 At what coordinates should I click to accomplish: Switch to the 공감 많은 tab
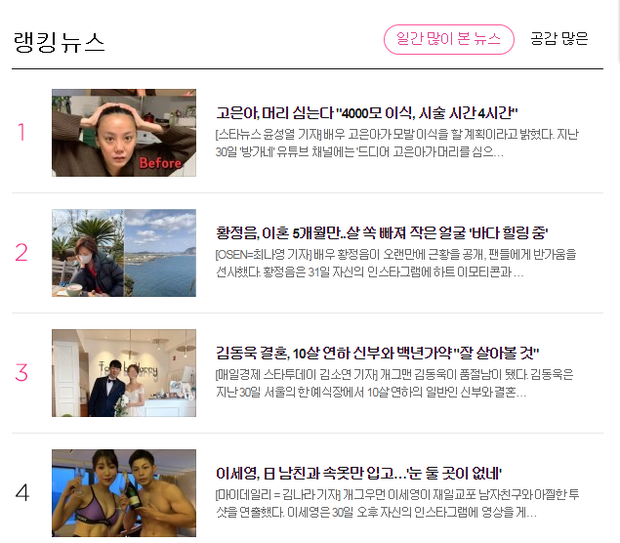point(559,39)
